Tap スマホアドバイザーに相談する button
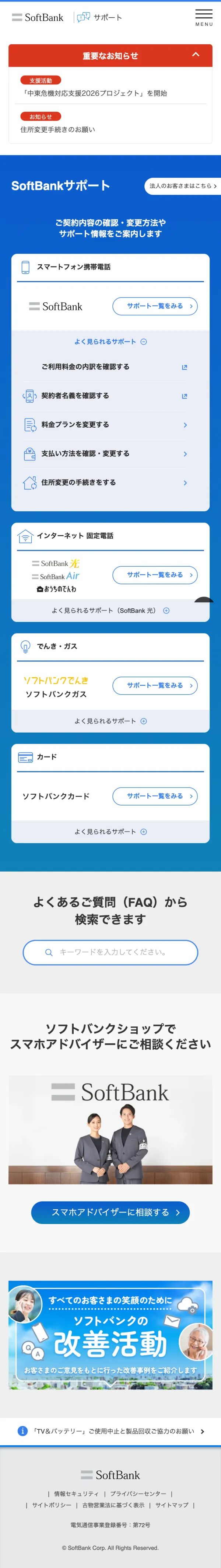221x1568 pixels. pos(110,1213)
